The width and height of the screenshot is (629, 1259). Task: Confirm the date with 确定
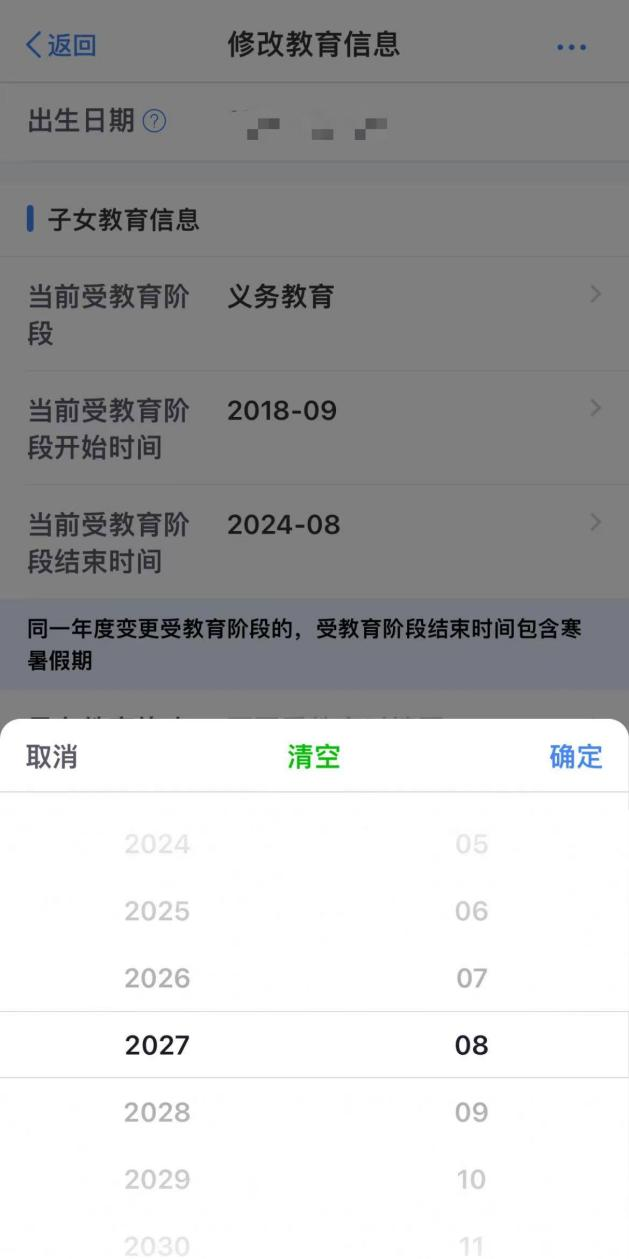[x=576, y=757]
